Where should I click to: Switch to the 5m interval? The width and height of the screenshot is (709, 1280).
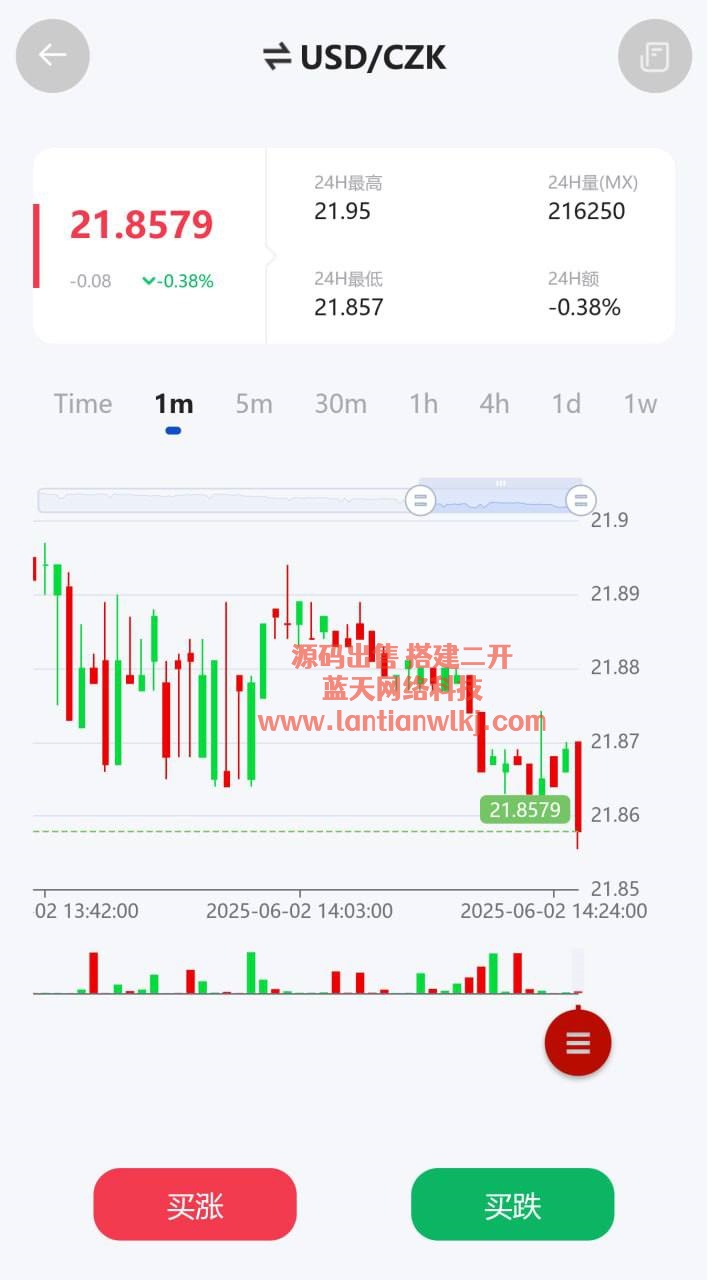pyautogui.click(x=254, y=404)
